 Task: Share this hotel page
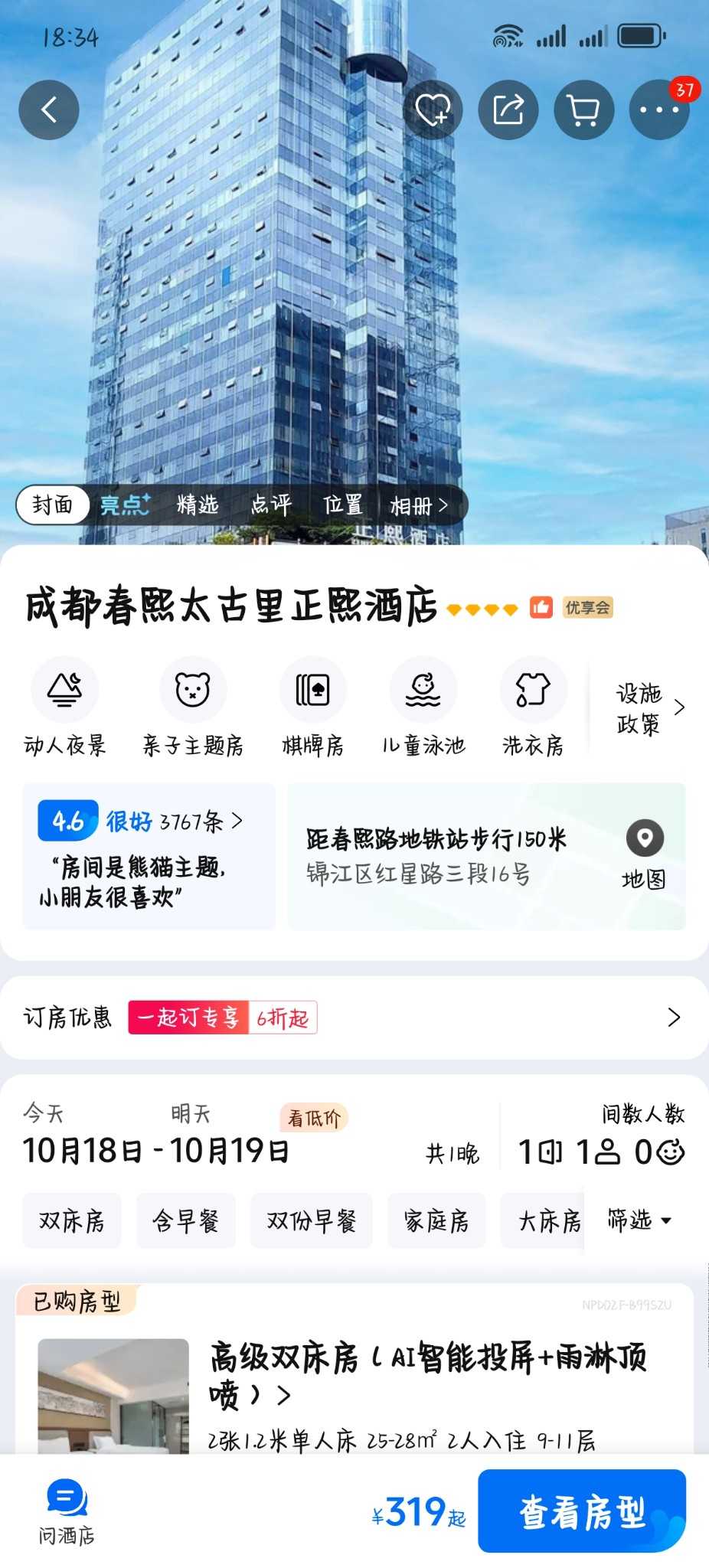pos(508,110)
